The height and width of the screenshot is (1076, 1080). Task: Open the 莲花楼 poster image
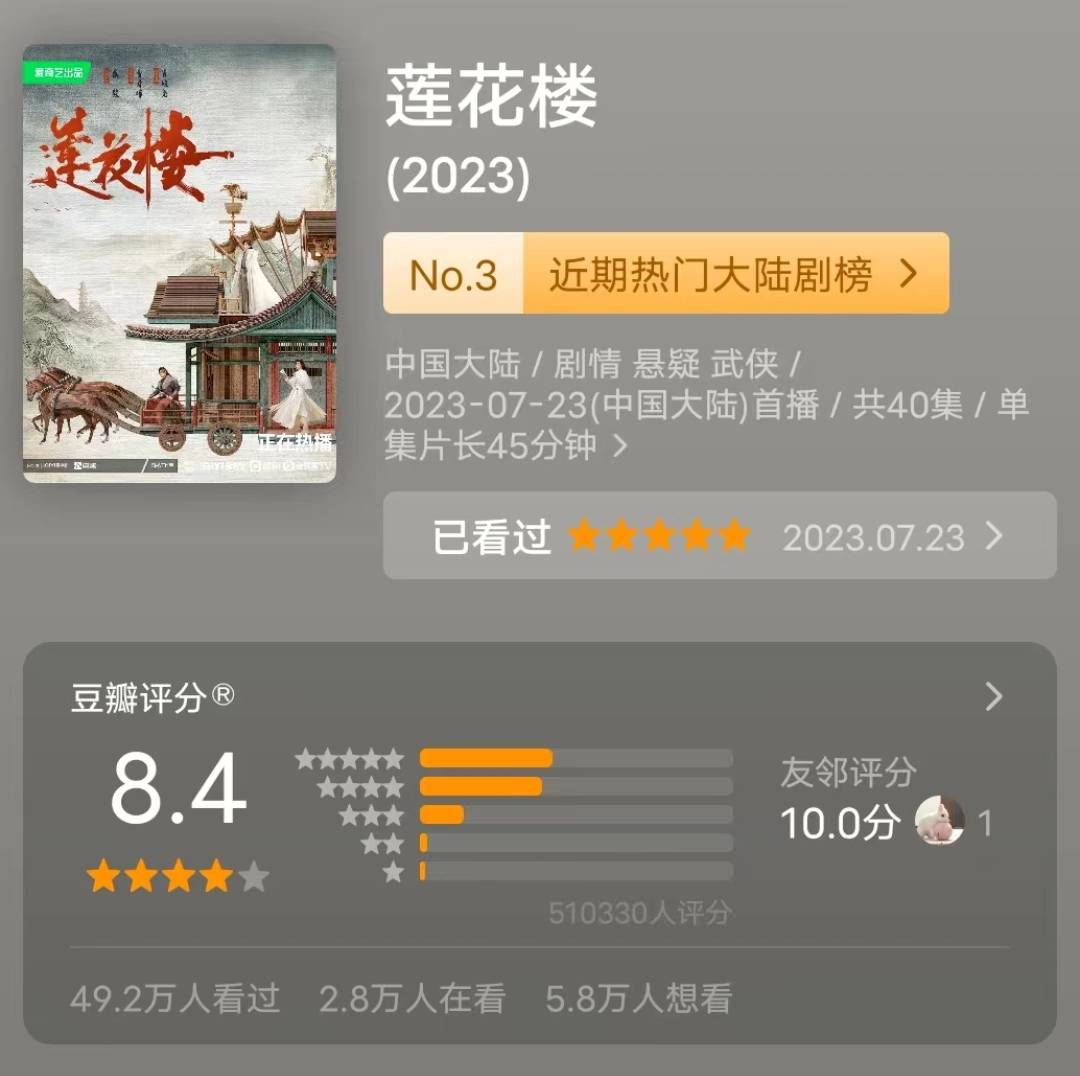pyautogui.click(x=180, y=263)
